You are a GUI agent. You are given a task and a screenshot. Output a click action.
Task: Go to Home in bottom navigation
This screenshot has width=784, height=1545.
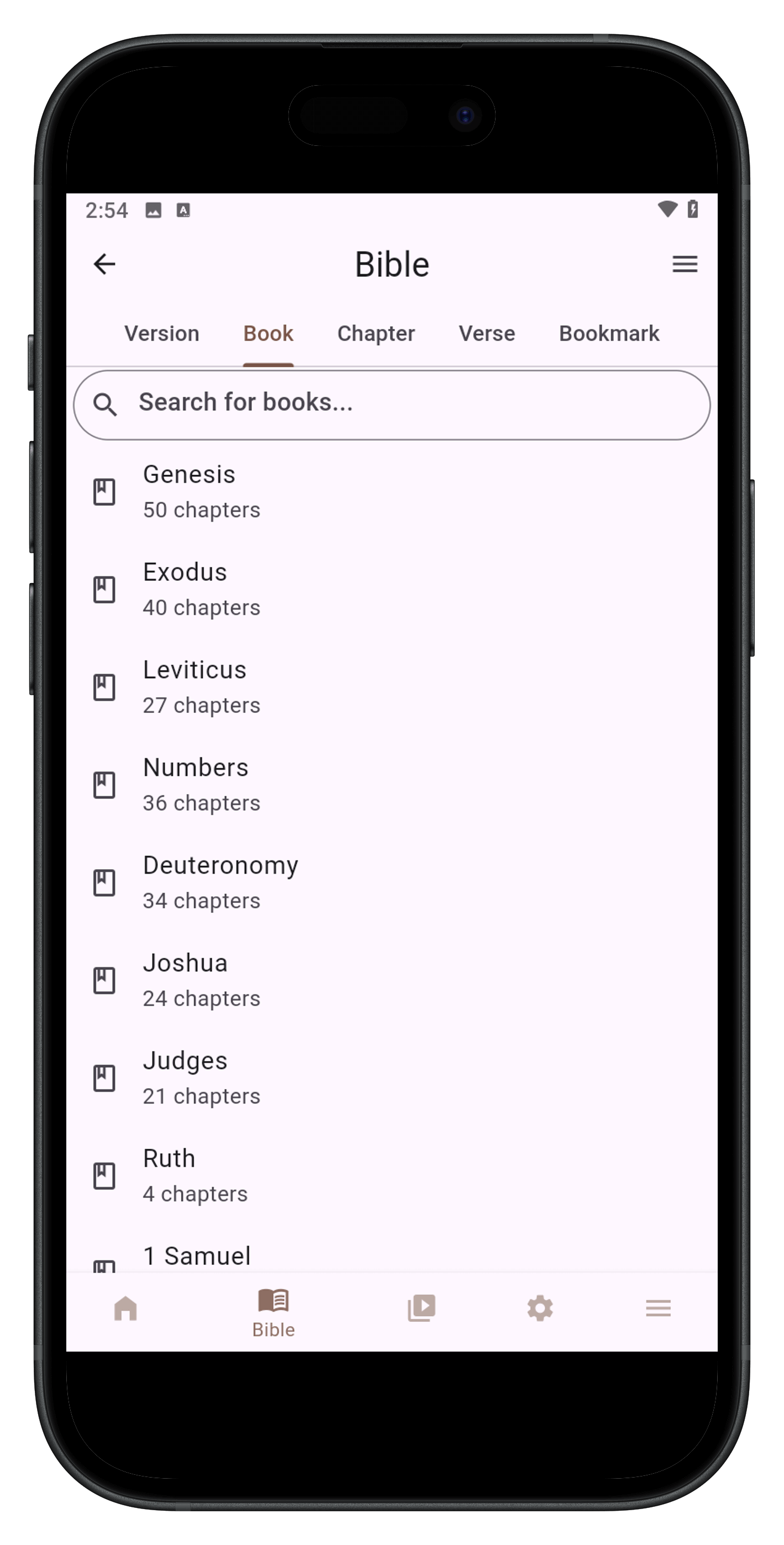click(125, 1308)
